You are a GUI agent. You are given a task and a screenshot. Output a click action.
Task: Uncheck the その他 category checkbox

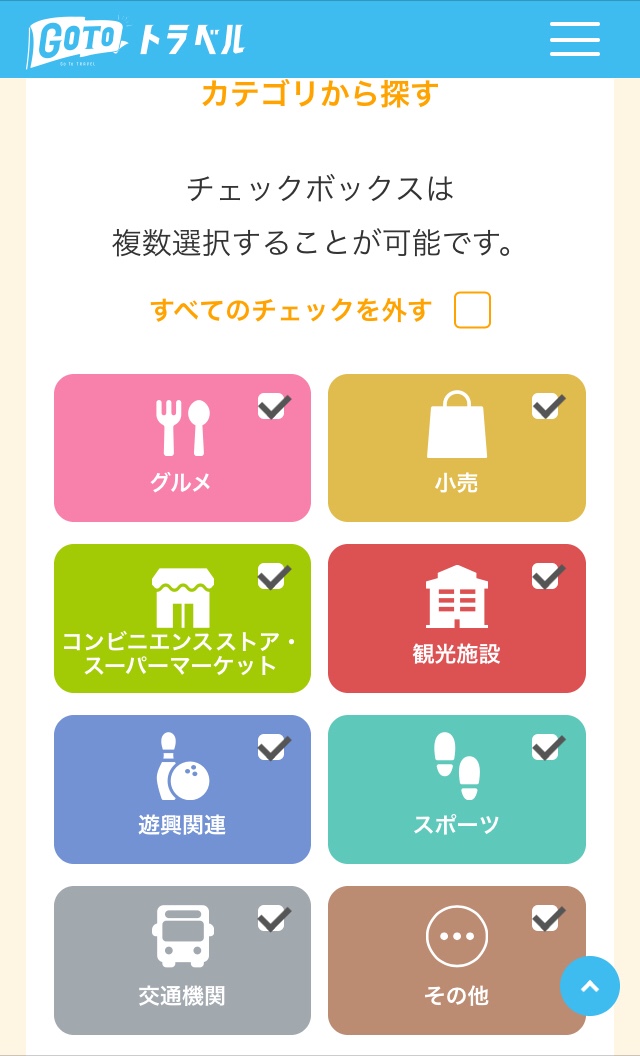[x=546, y=919]
